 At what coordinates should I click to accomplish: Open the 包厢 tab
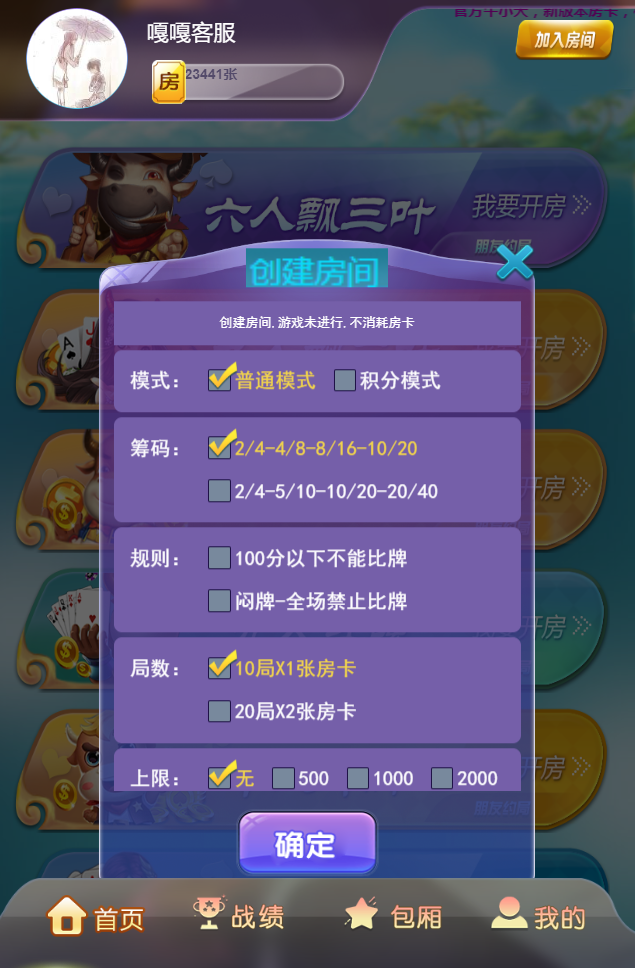coord(393,916)
